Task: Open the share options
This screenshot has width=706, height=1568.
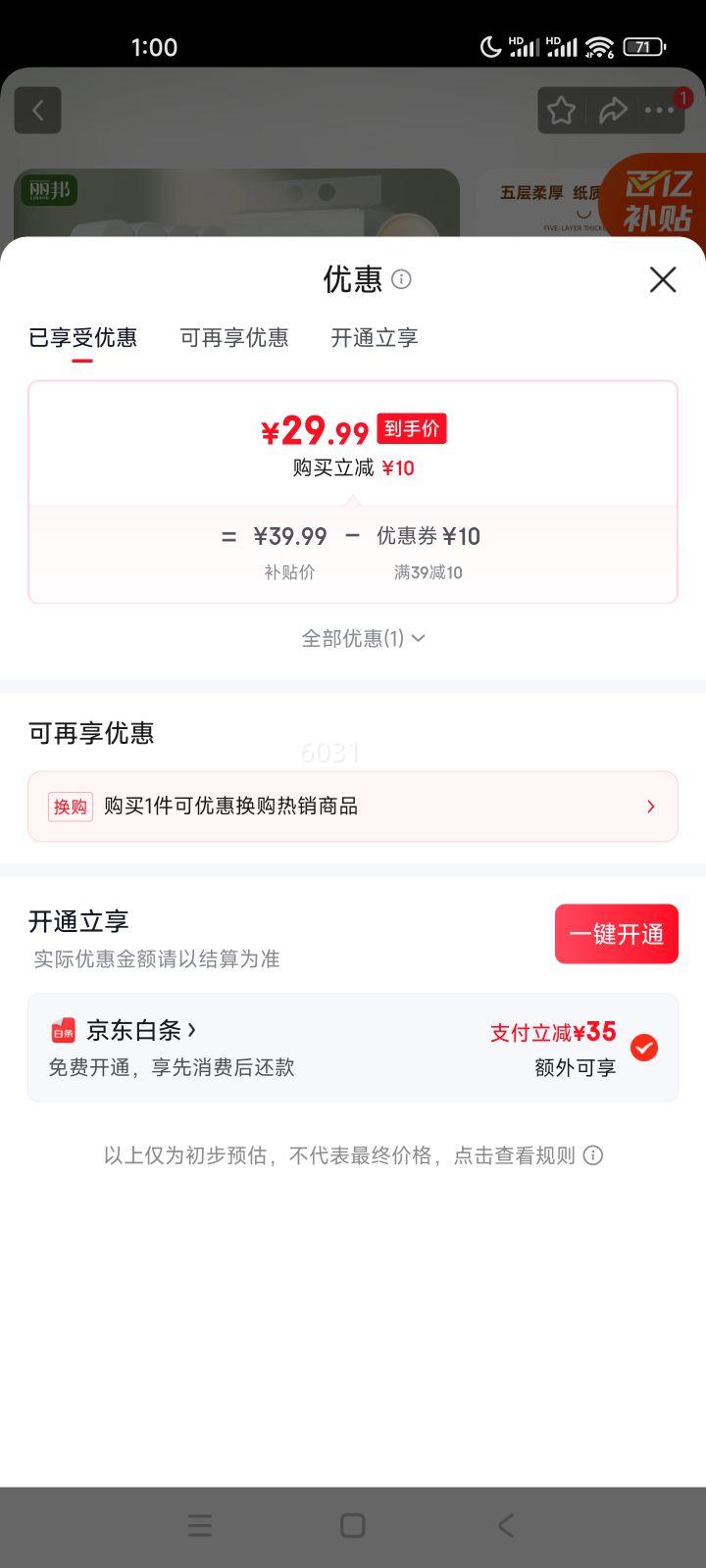Action: pyautogui.click(x=615, y=111)
